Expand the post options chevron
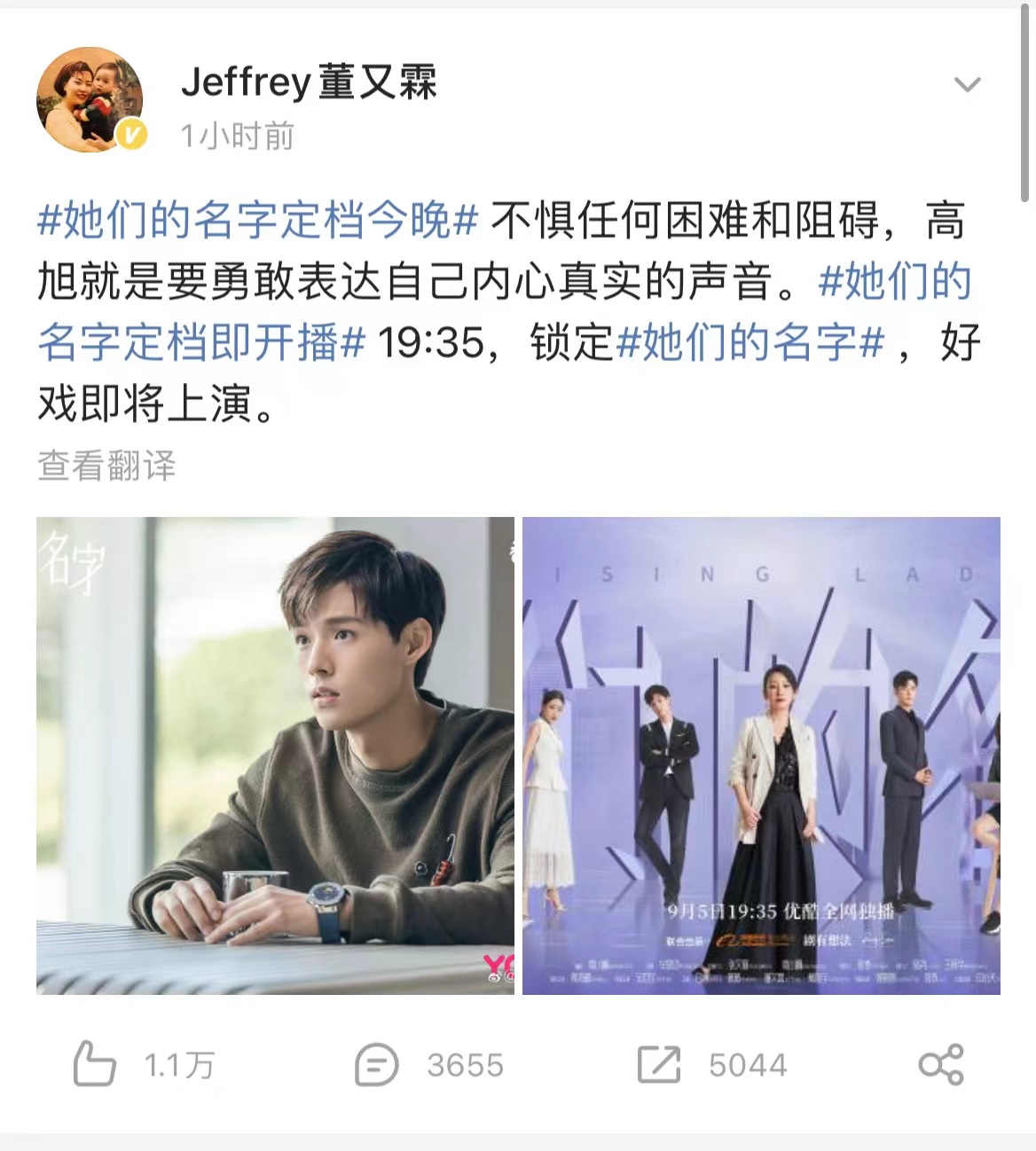The width and height of the screenshot is (1036, 1151). point(966,85)
